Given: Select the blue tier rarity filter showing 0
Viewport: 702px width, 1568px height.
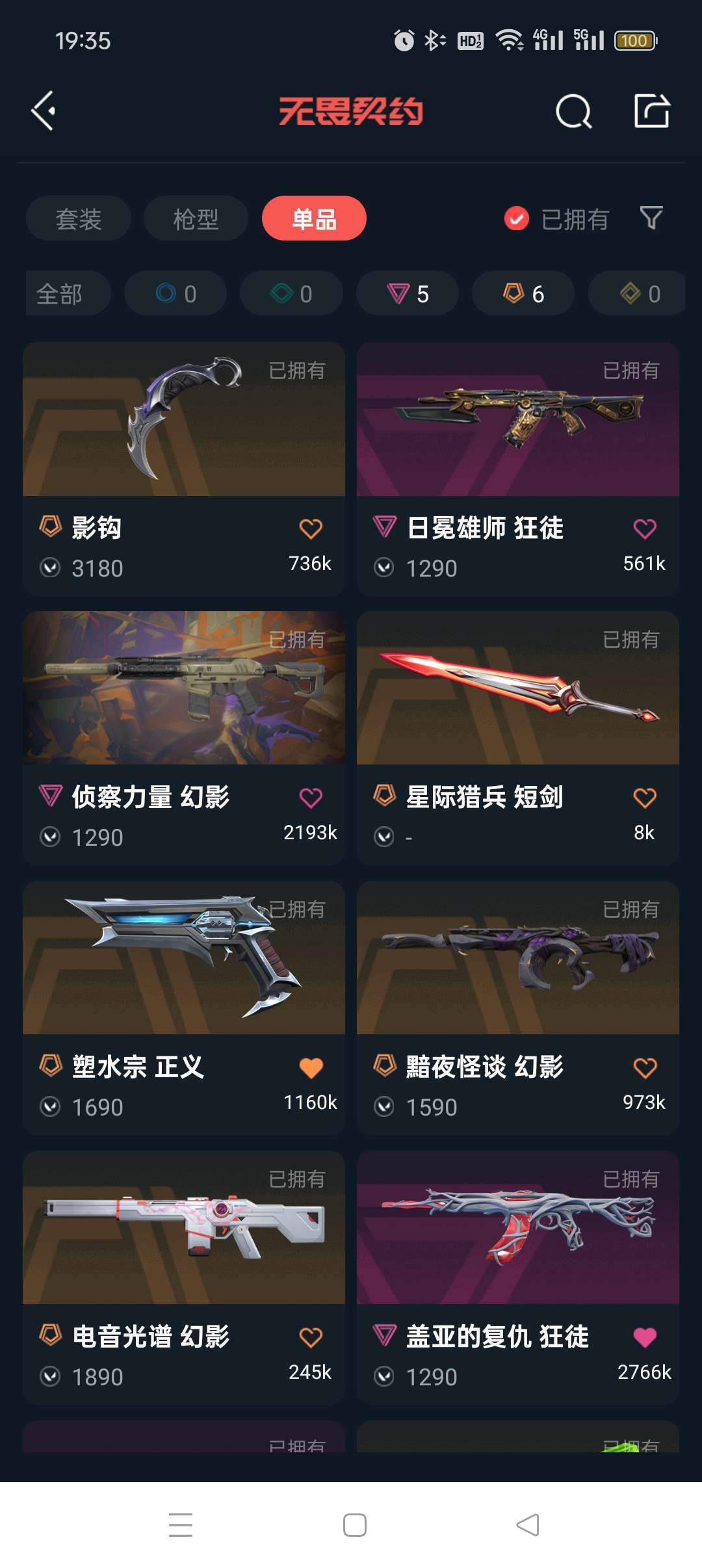Looking at the screenshot, I should (x=176, y=293).
